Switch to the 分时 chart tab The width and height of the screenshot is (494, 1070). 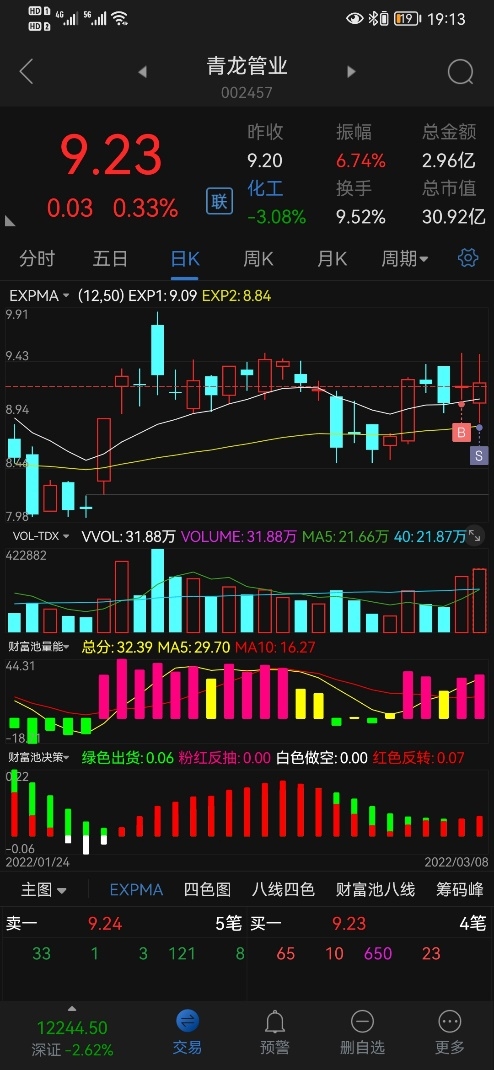point(37,259)
